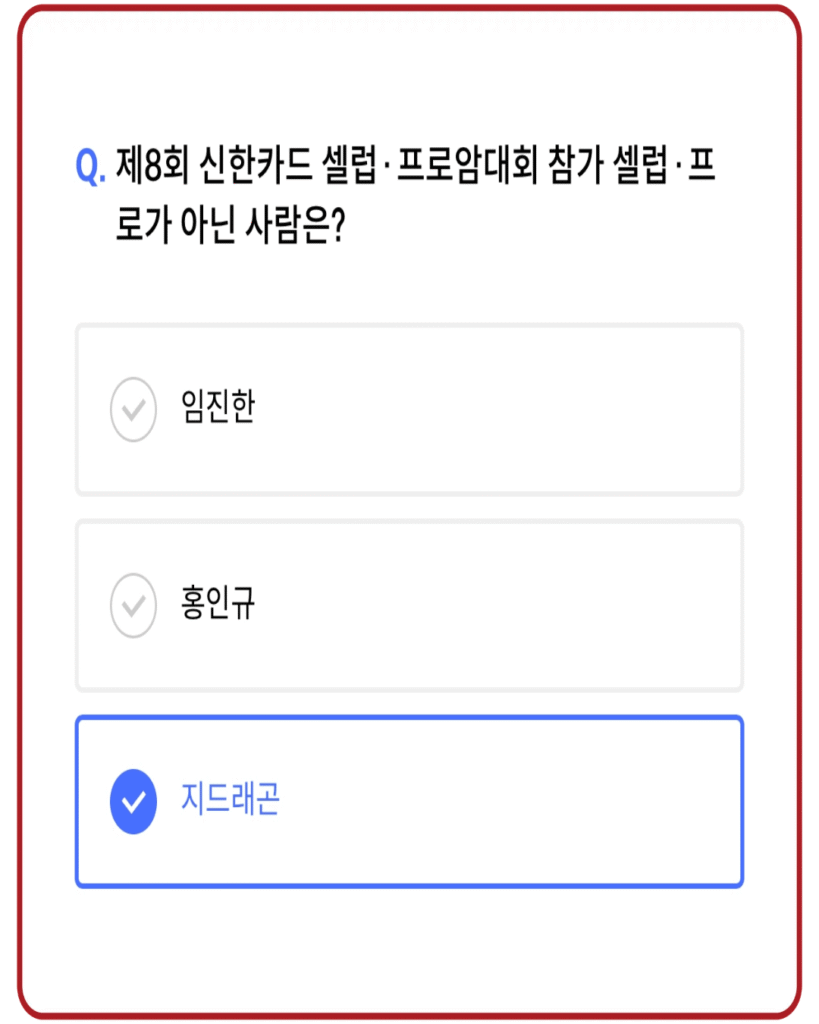Click the circular check indicator in first option
Screen dimensions: 819x1024
tap(131, 406)
